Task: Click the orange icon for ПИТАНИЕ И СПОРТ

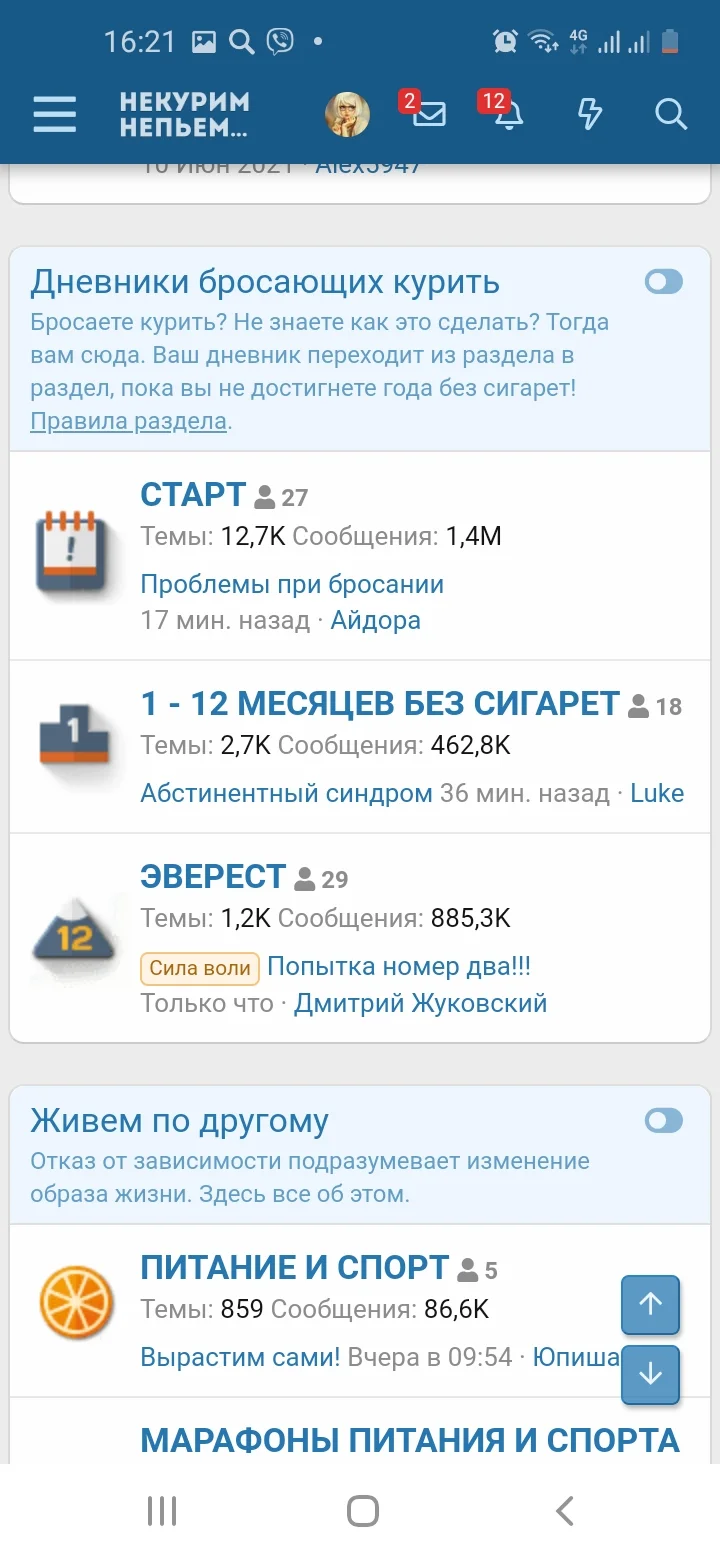Action: [x=74, y=1300]
